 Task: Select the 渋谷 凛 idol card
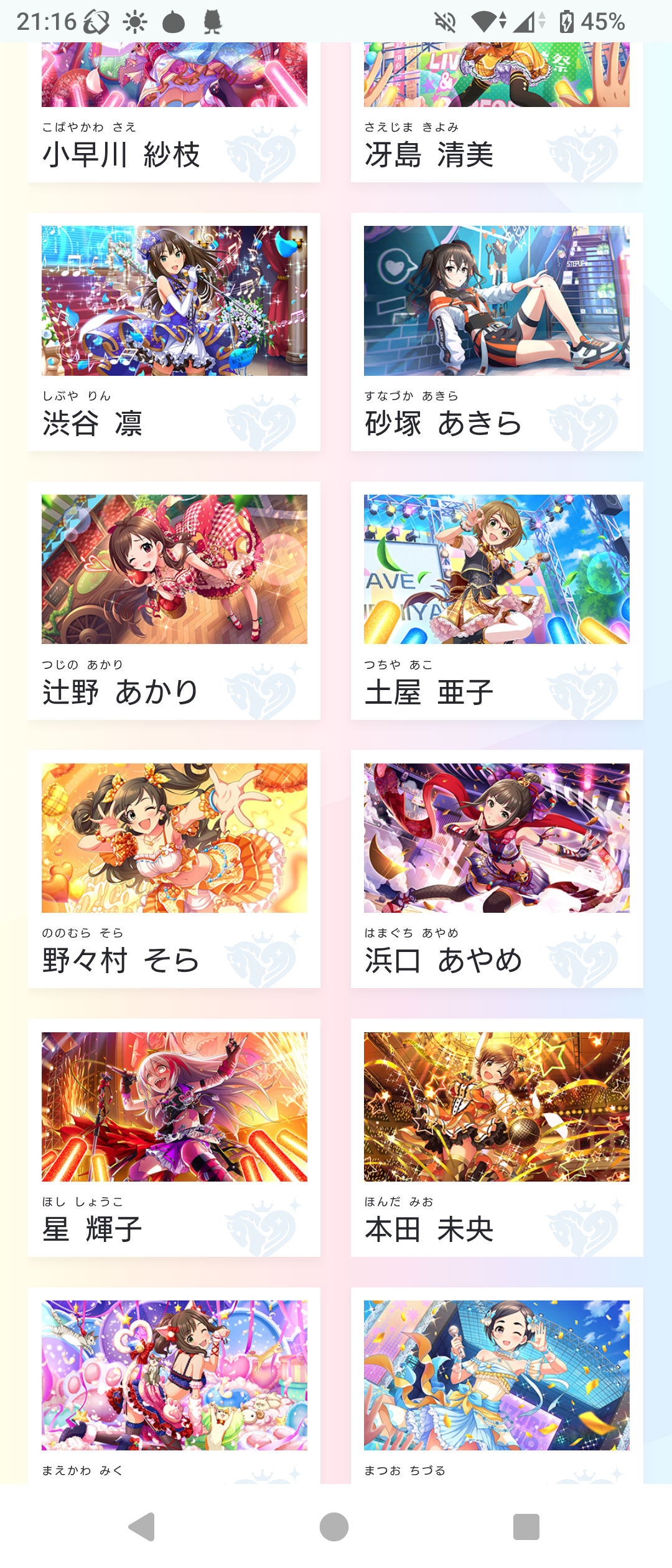pyautogui.click(x=174, y=332)
